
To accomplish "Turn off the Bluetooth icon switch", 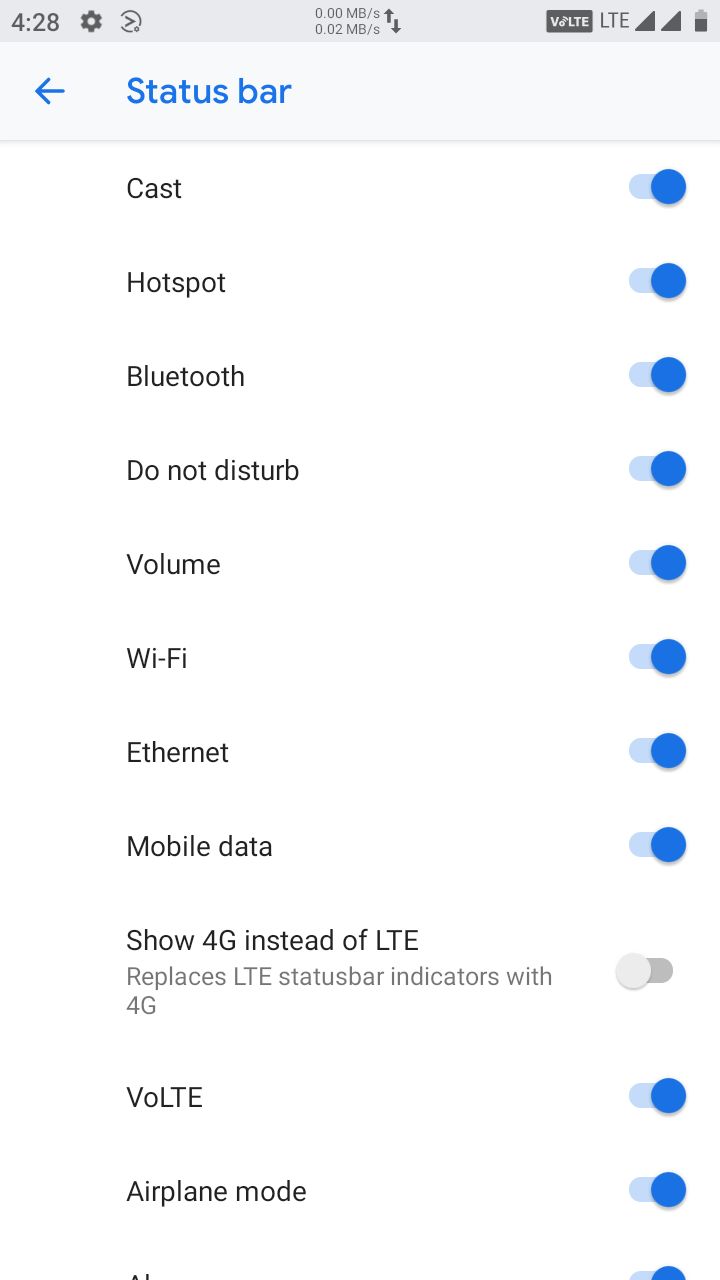I will tap(657, 375).
